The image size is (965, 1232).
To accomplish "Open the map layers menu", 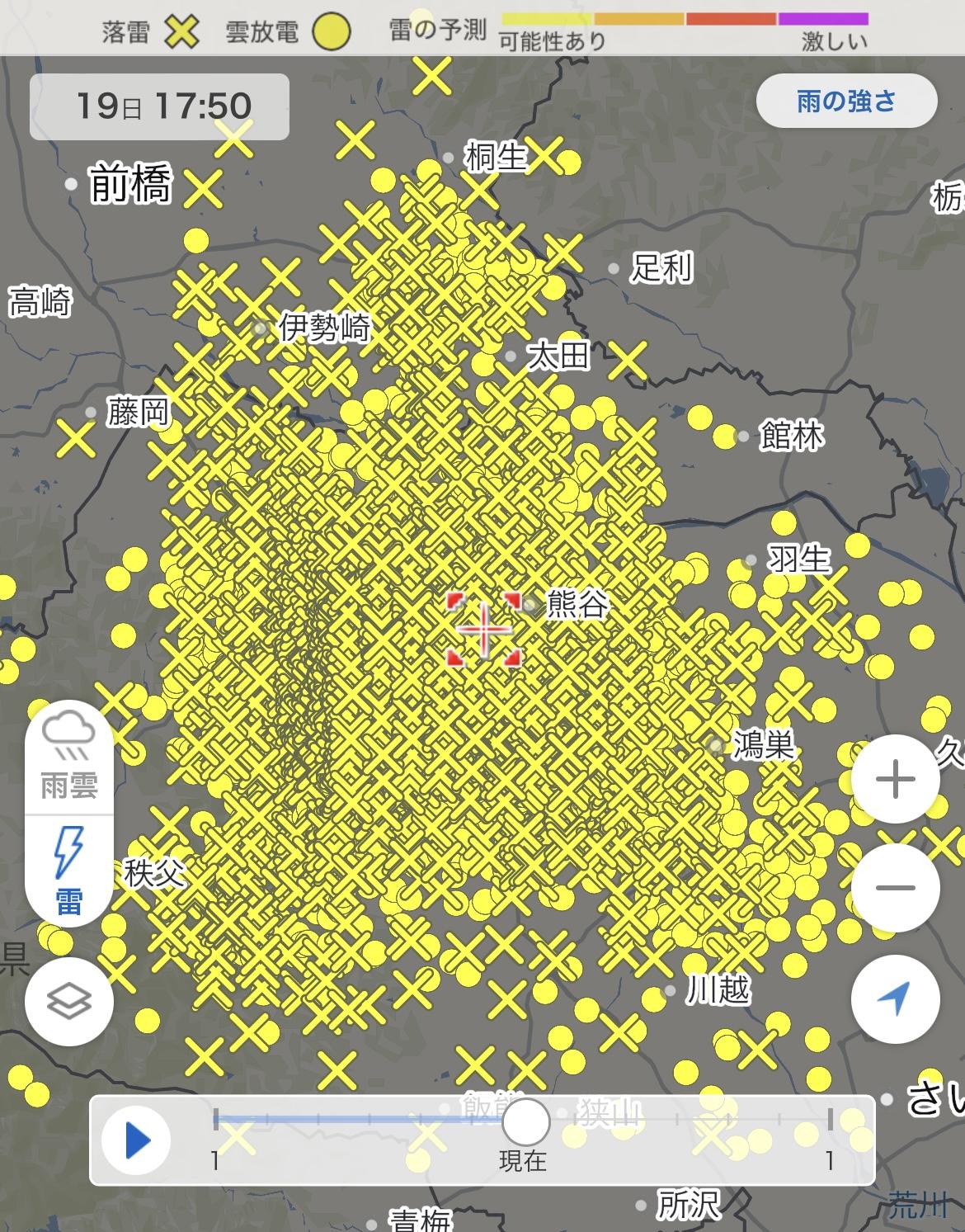I will click(x=69, y=1001).
